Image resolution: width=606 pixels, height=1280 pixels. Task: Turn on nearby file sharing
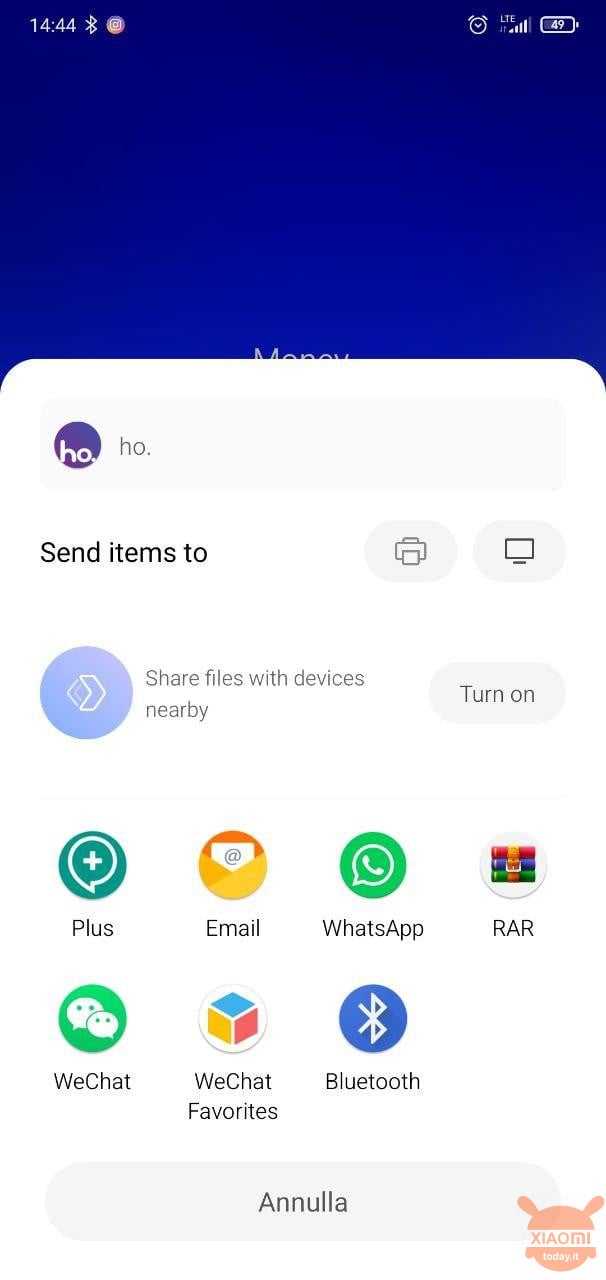(497, 693)
